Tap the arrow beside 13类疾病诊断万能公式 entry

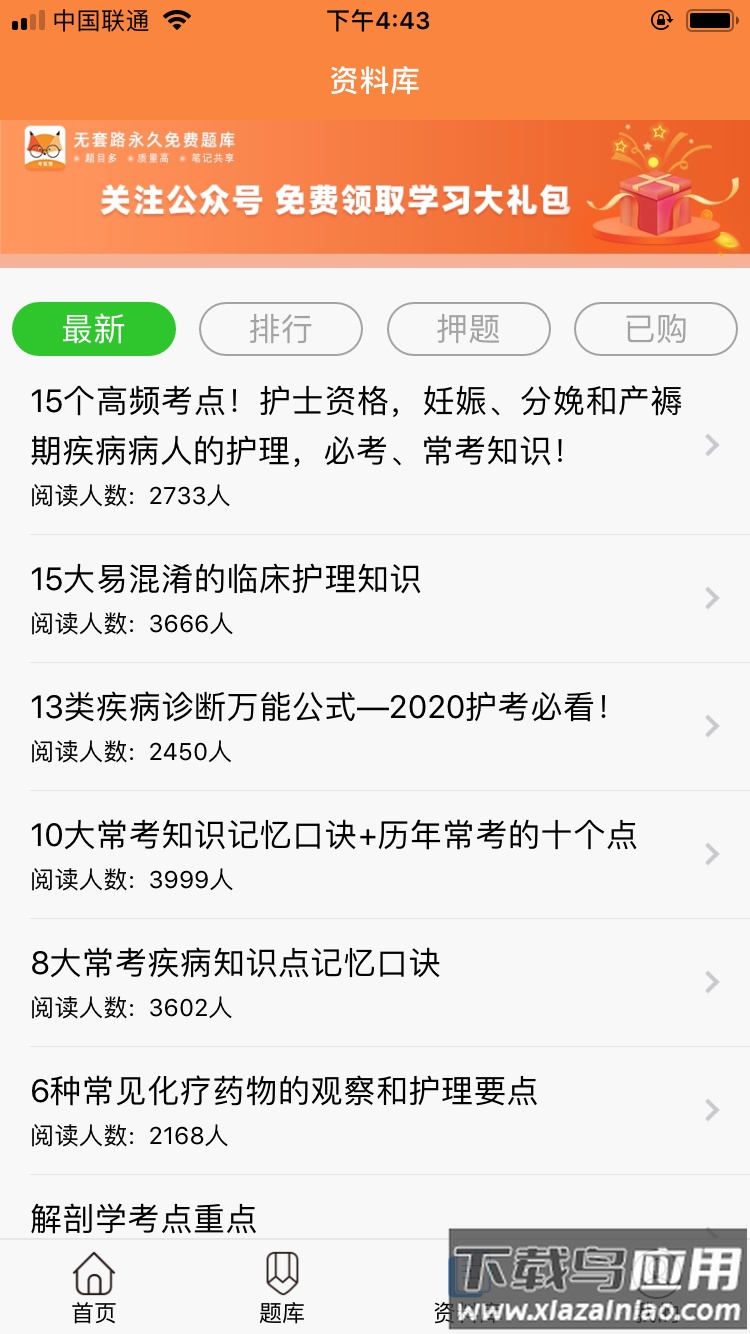point(711,727)
